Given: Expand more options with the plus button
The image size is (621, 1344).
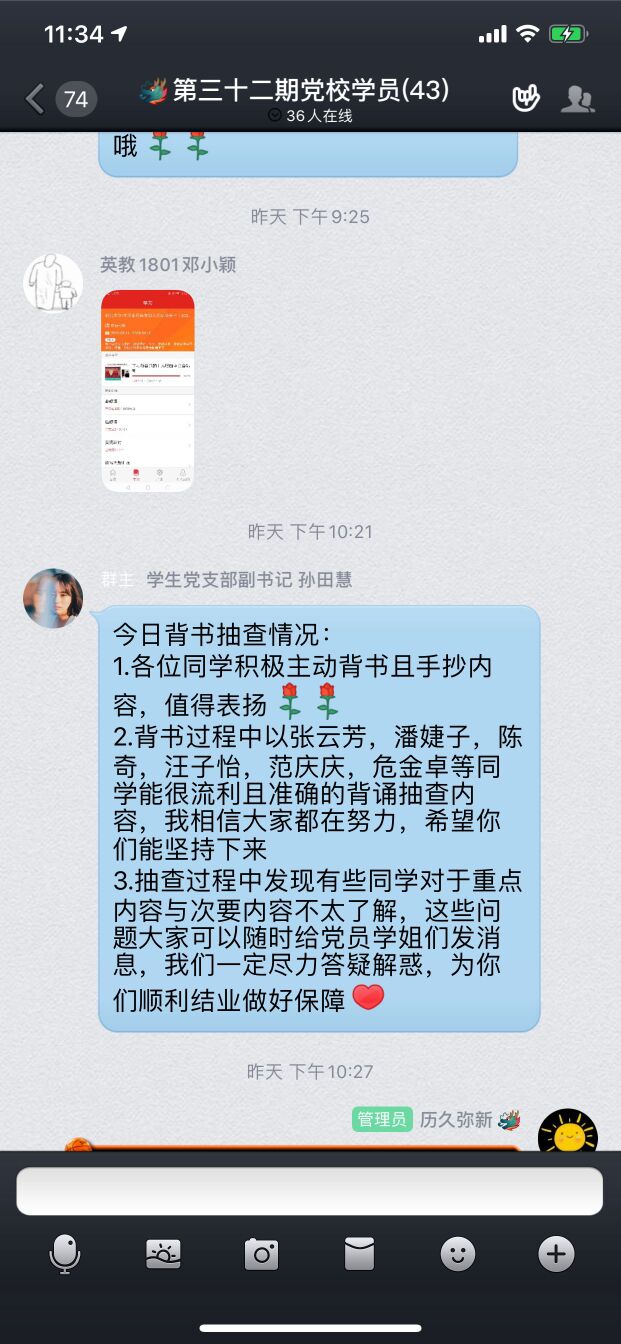Looking at the screenshot, I should pyautogui.click(x=556, y=1253).
